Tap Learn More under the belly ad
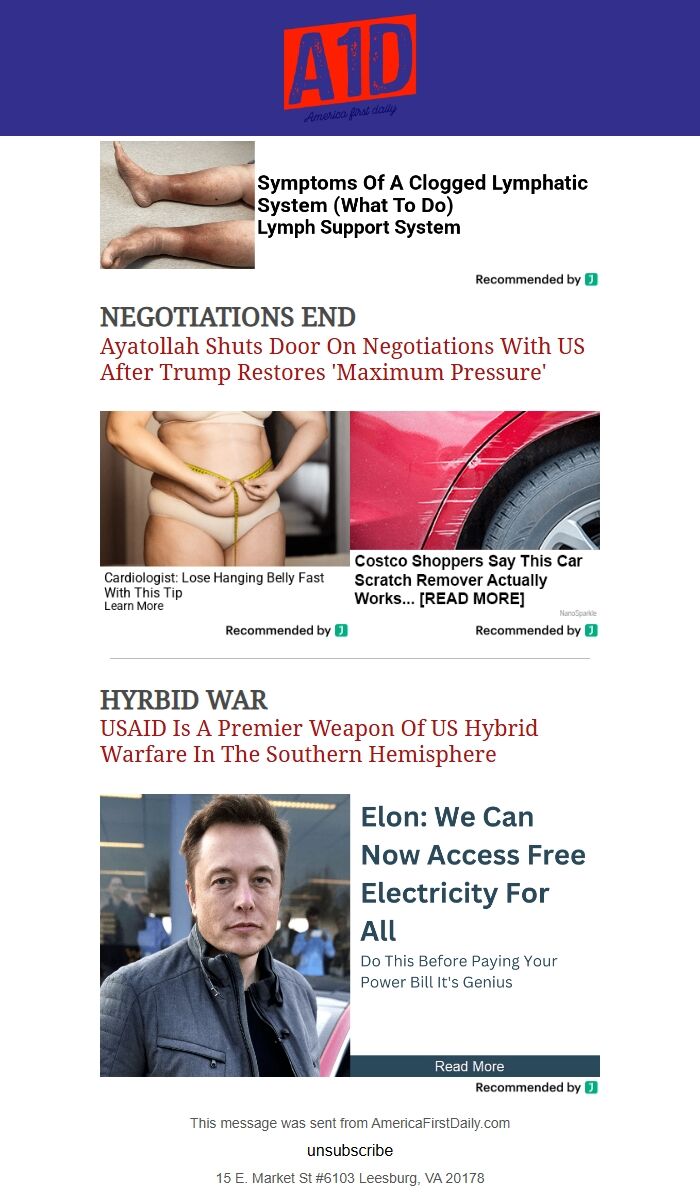The width and height of the screenshot is (700, 1202). click(x=133, y=606)
